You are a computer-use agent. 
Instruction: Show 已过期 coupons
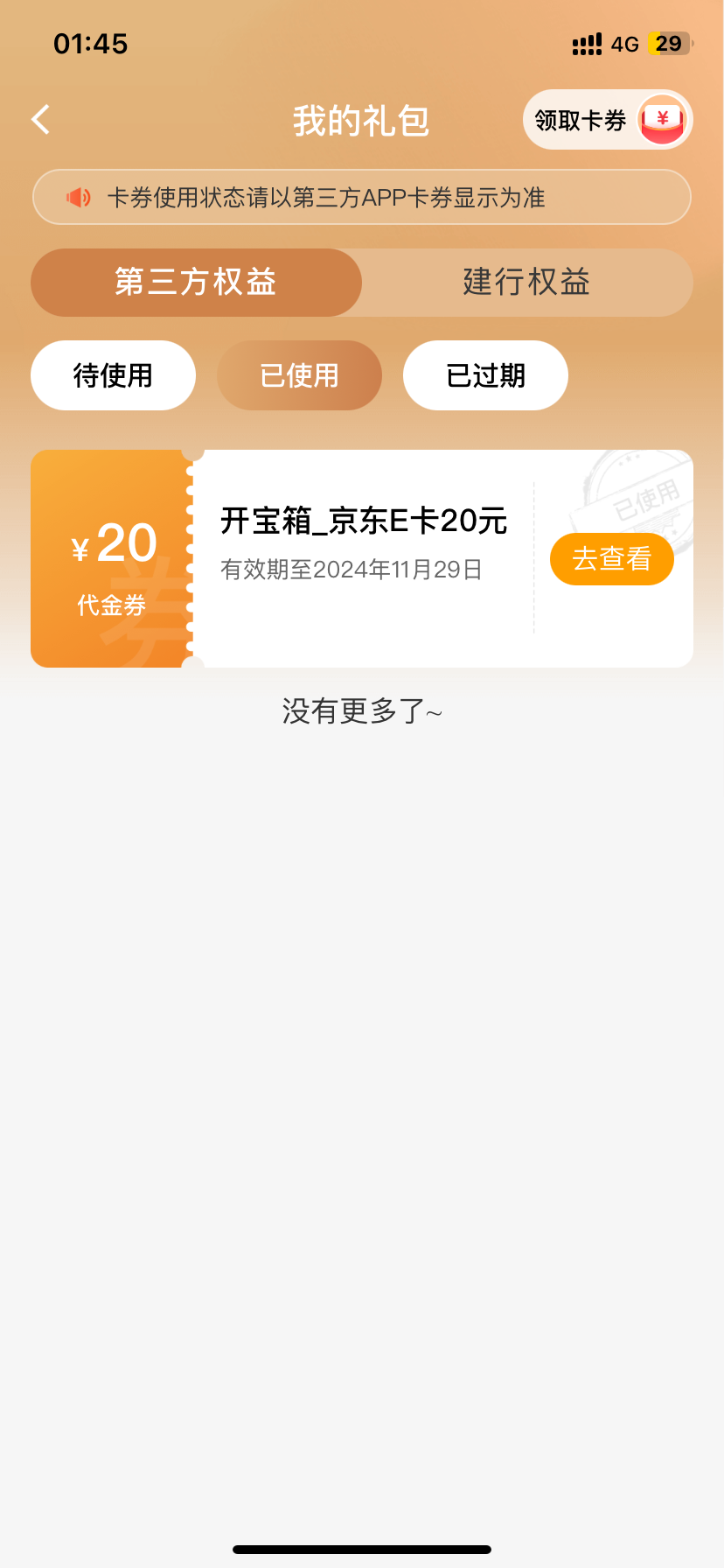[x=485, y=375]
